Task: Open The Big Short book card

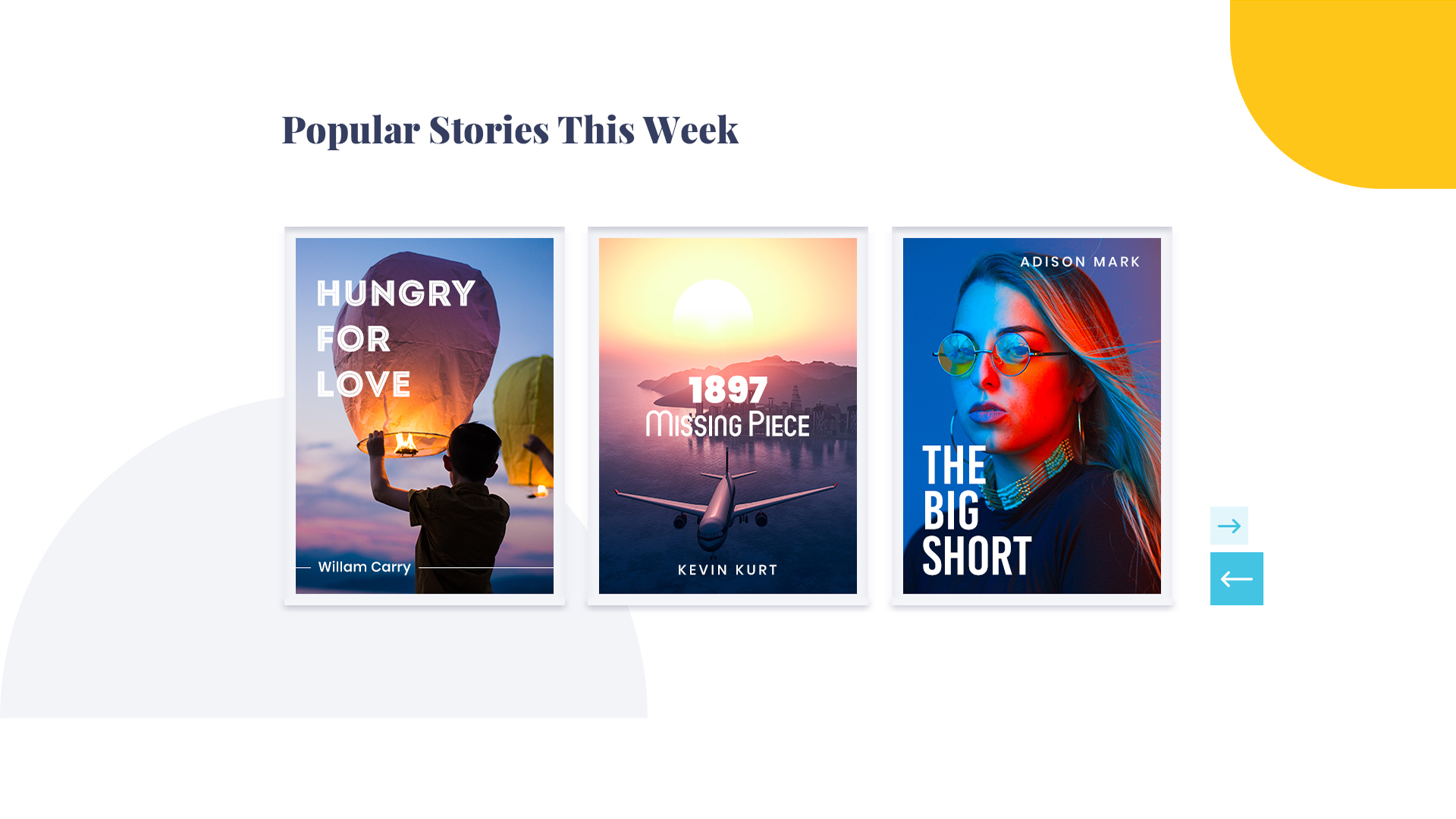Action: click(1031, 416)
